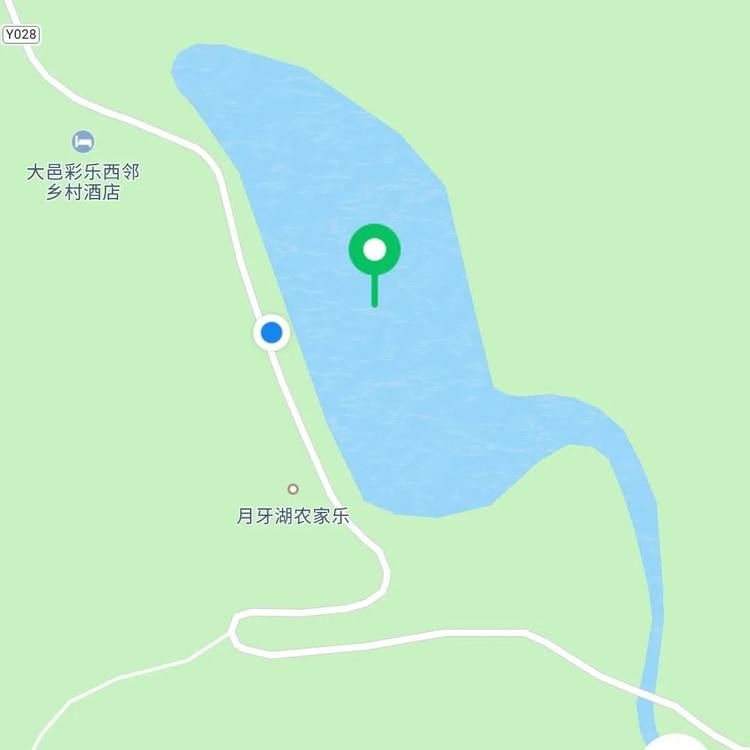This screenshot has height=750, width=750.
Task: Tap the green location pin on the lake
Action: click(x=374, y=251)
